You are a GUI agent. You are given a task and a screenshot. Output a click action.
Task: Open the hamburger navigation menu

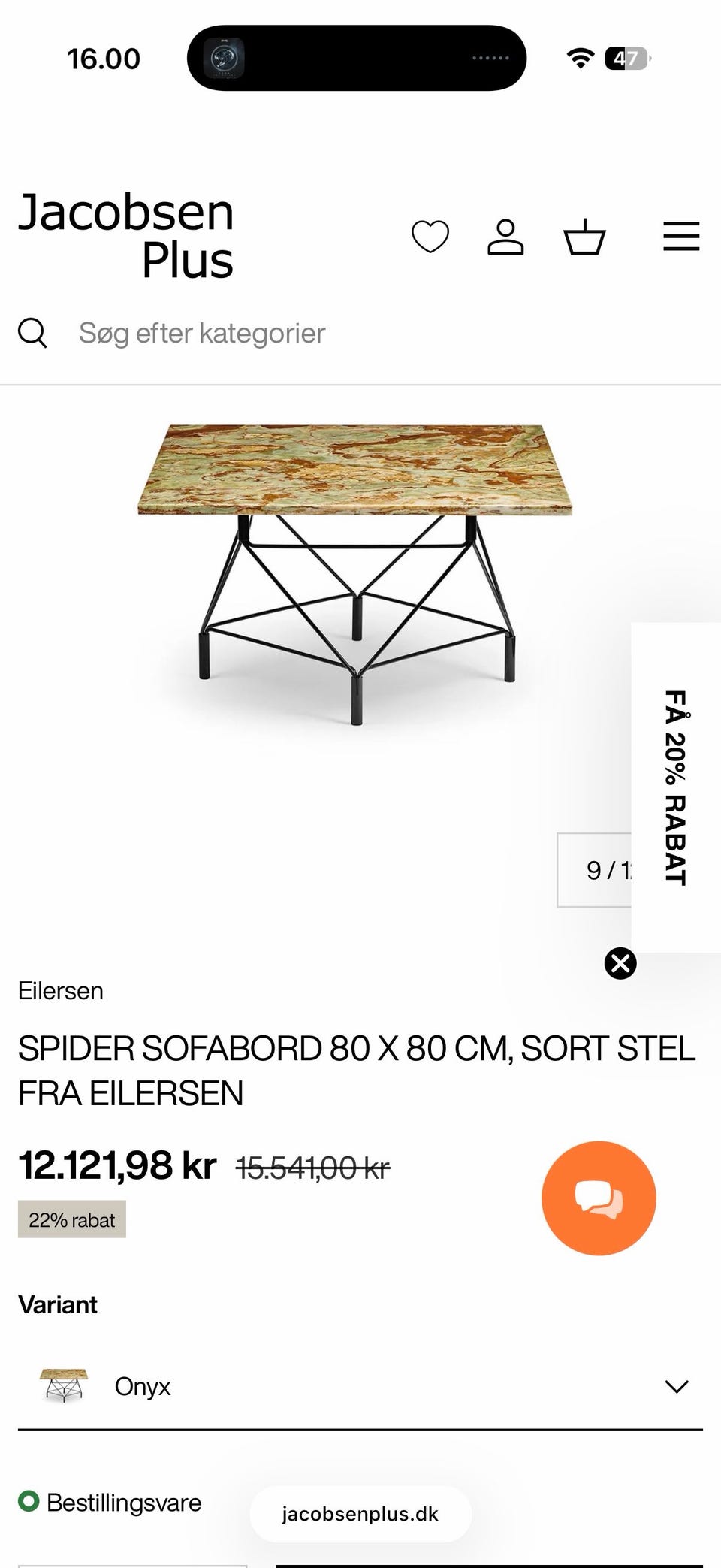point(680,235)
